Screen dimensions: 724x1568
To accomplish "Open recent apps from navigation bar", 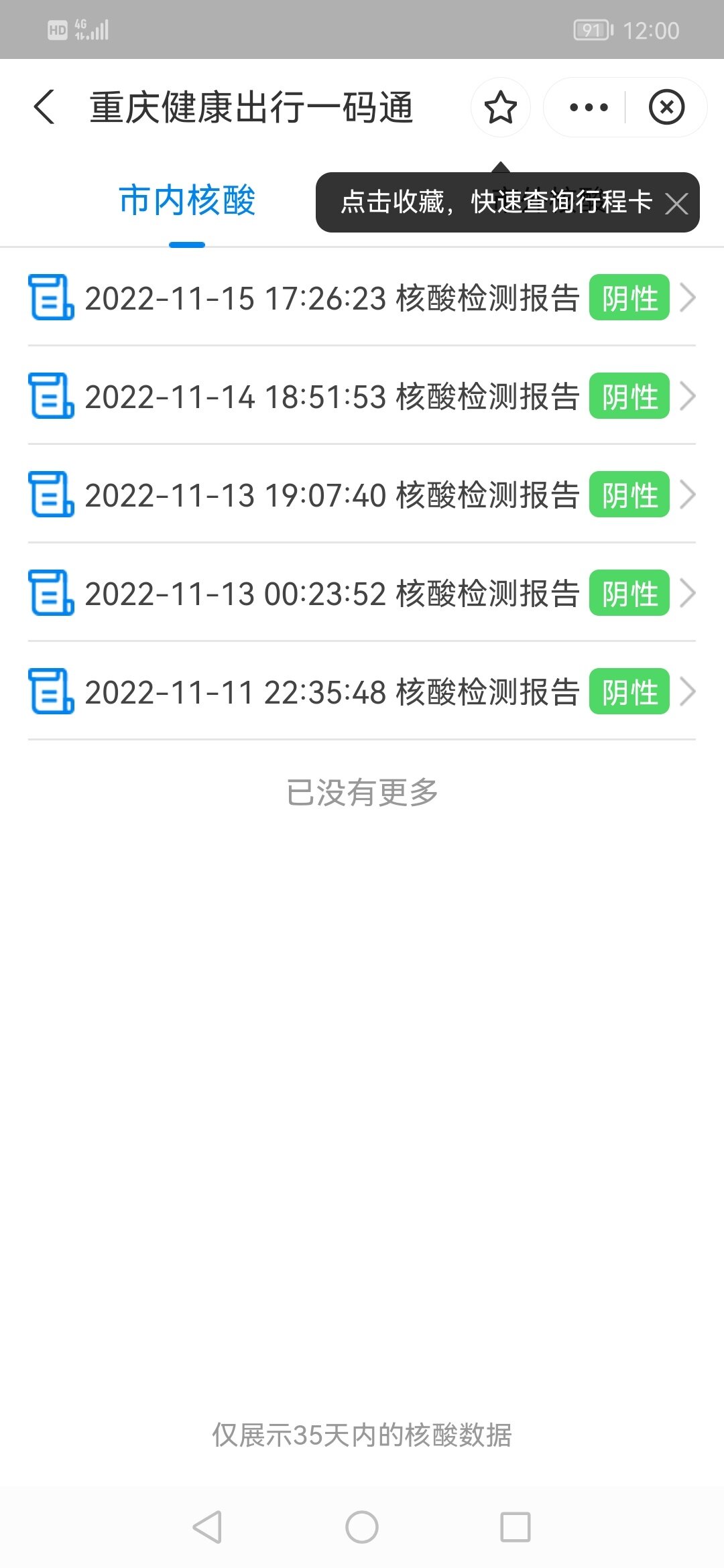I will point(516,1527).
